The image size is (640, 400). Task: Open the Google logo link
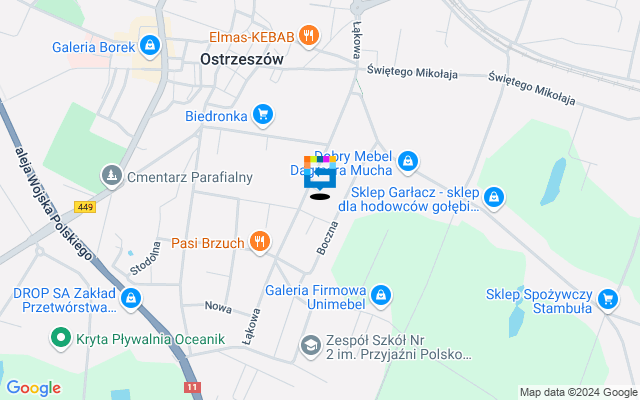pyautogui.click(x=33, y=388)
